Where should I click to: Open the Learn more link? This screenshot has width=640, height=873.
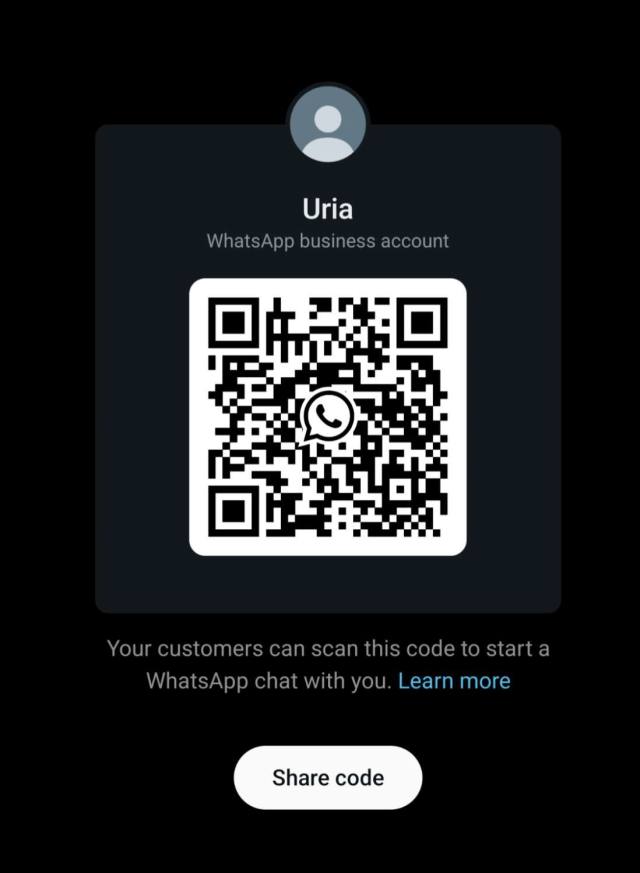click(x=454, y=681)
